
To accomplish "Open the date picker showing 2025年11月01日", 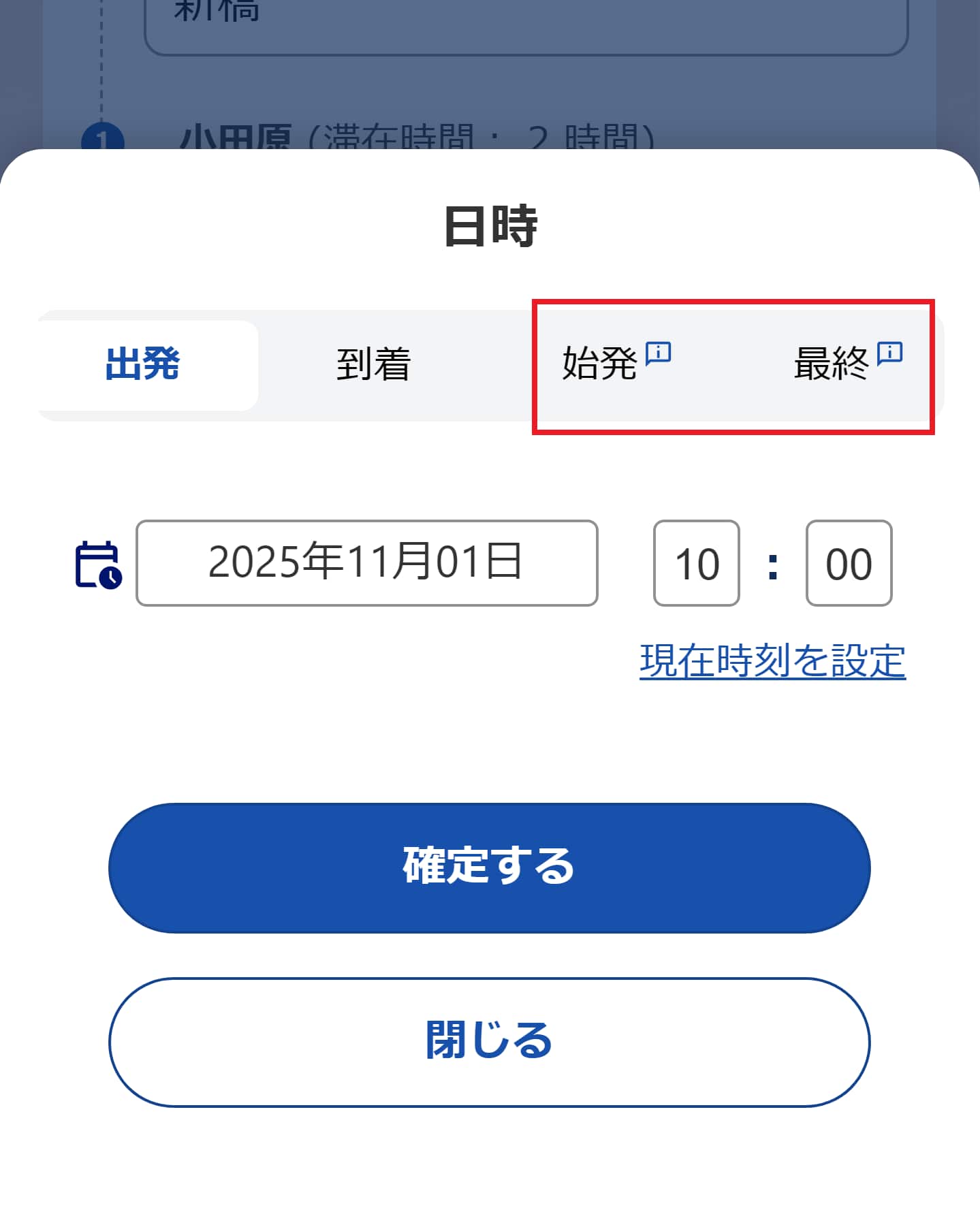I will pos(366,562).
